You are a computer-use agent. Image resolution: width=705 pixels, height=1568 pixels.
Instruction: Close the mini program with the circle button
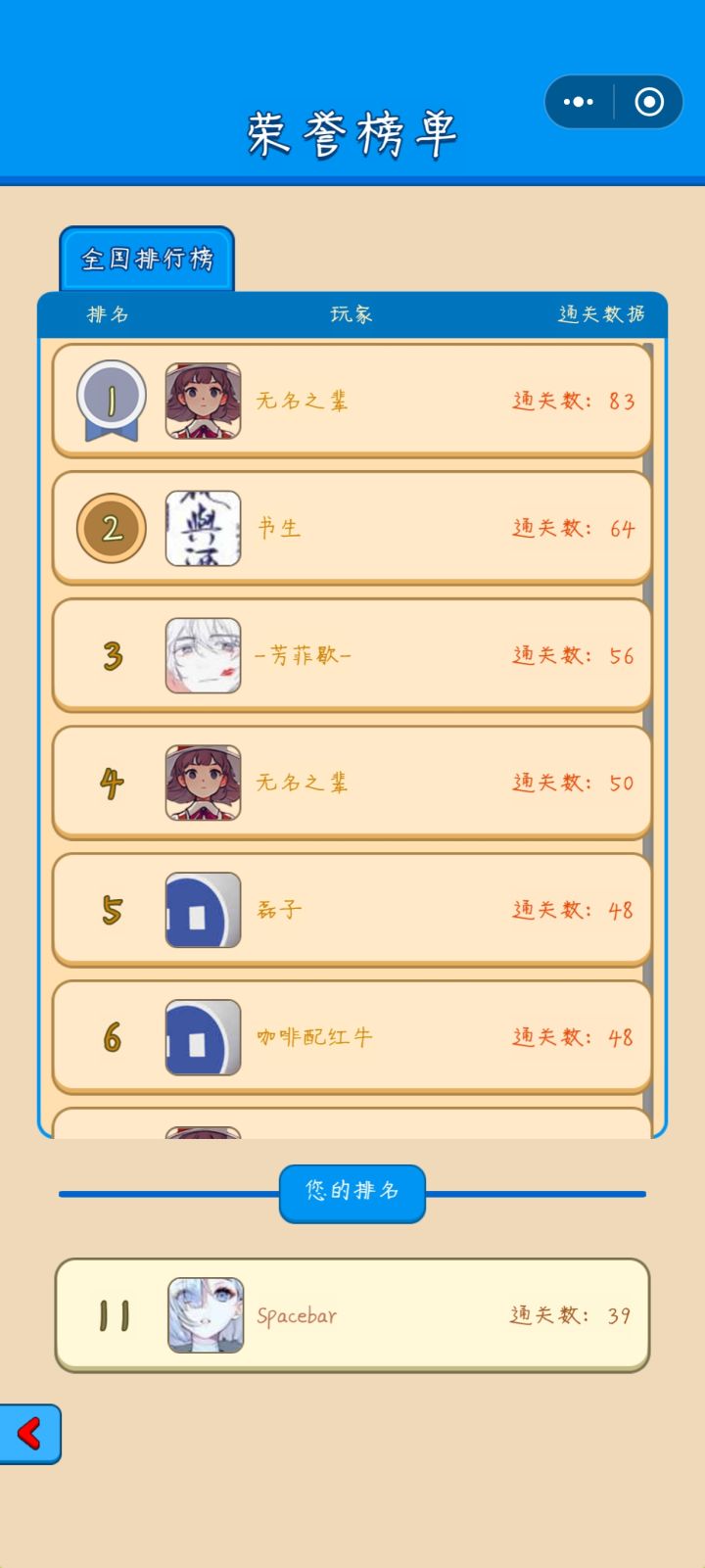pyautogui.click(x=649, y=102)
